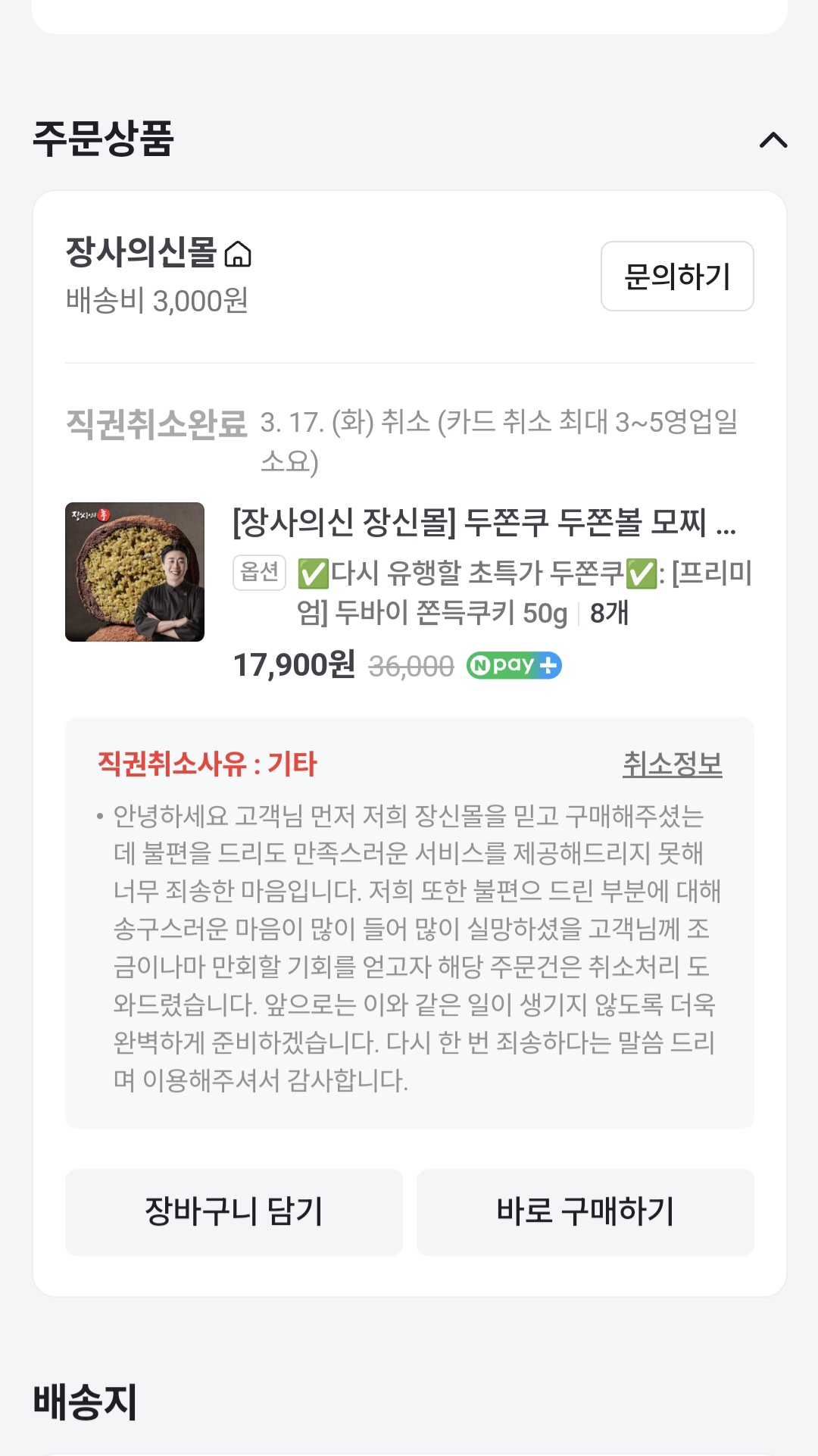Open the 장사의신몰 store home

point(158,253)
